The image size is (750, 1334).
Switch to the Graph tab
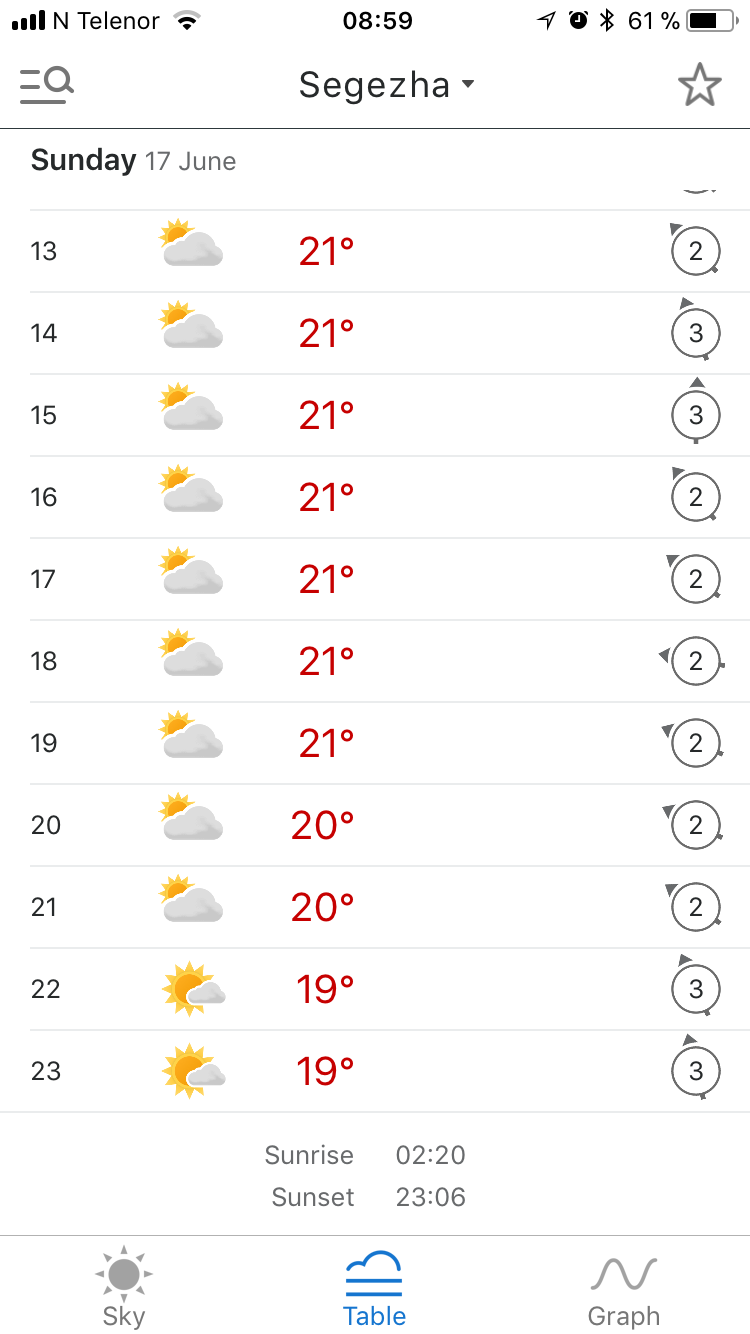(623, 1286)
